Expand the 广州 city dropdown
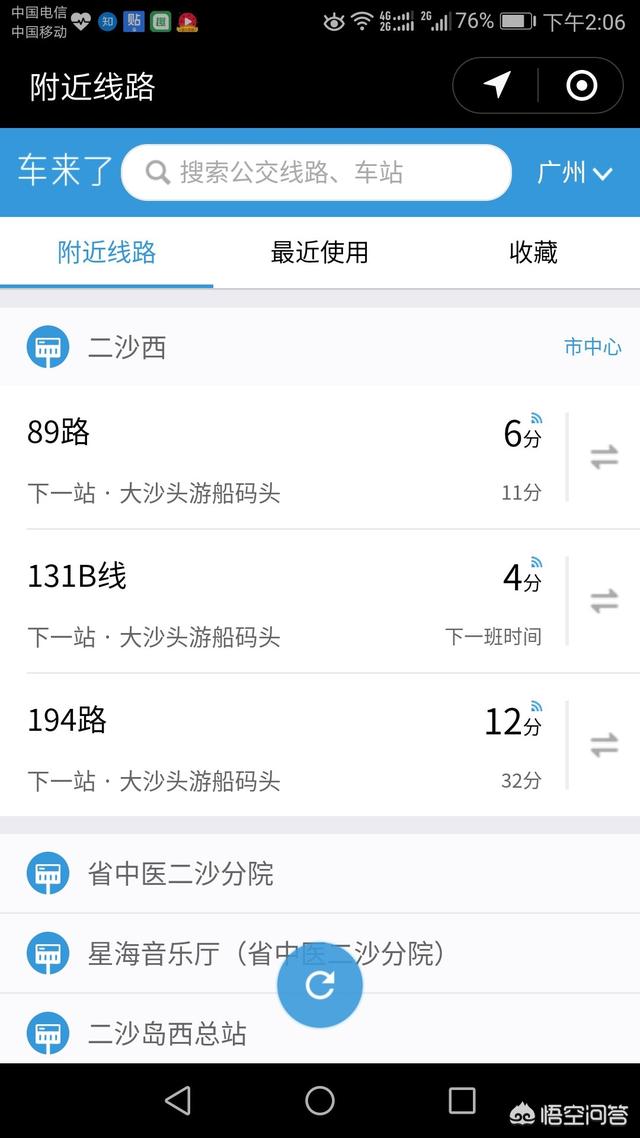 (x=575, y=172)
